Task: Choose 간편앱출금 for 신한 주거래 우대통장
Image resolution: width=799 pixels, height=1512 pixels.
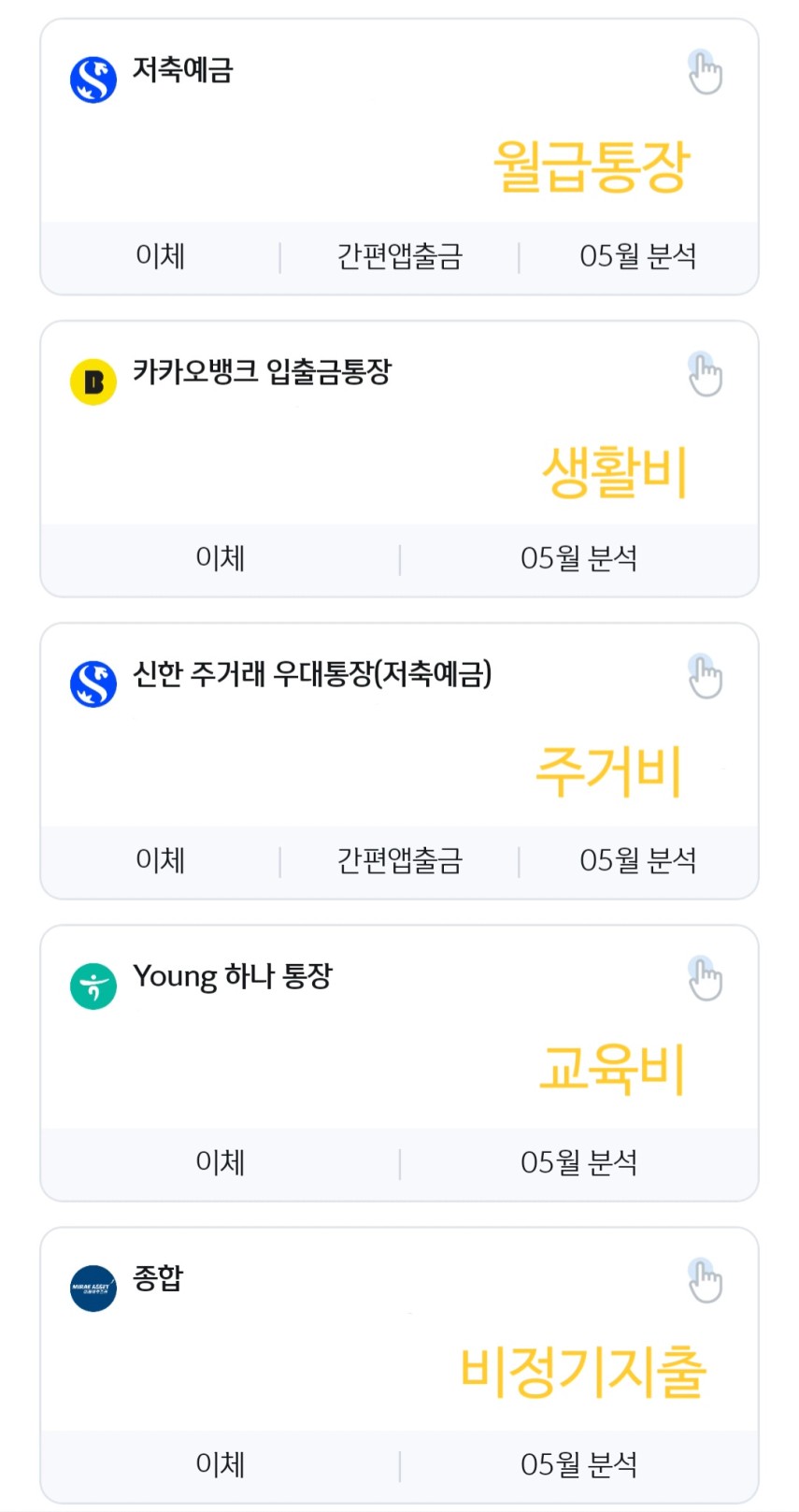Action: coord(399,860)
